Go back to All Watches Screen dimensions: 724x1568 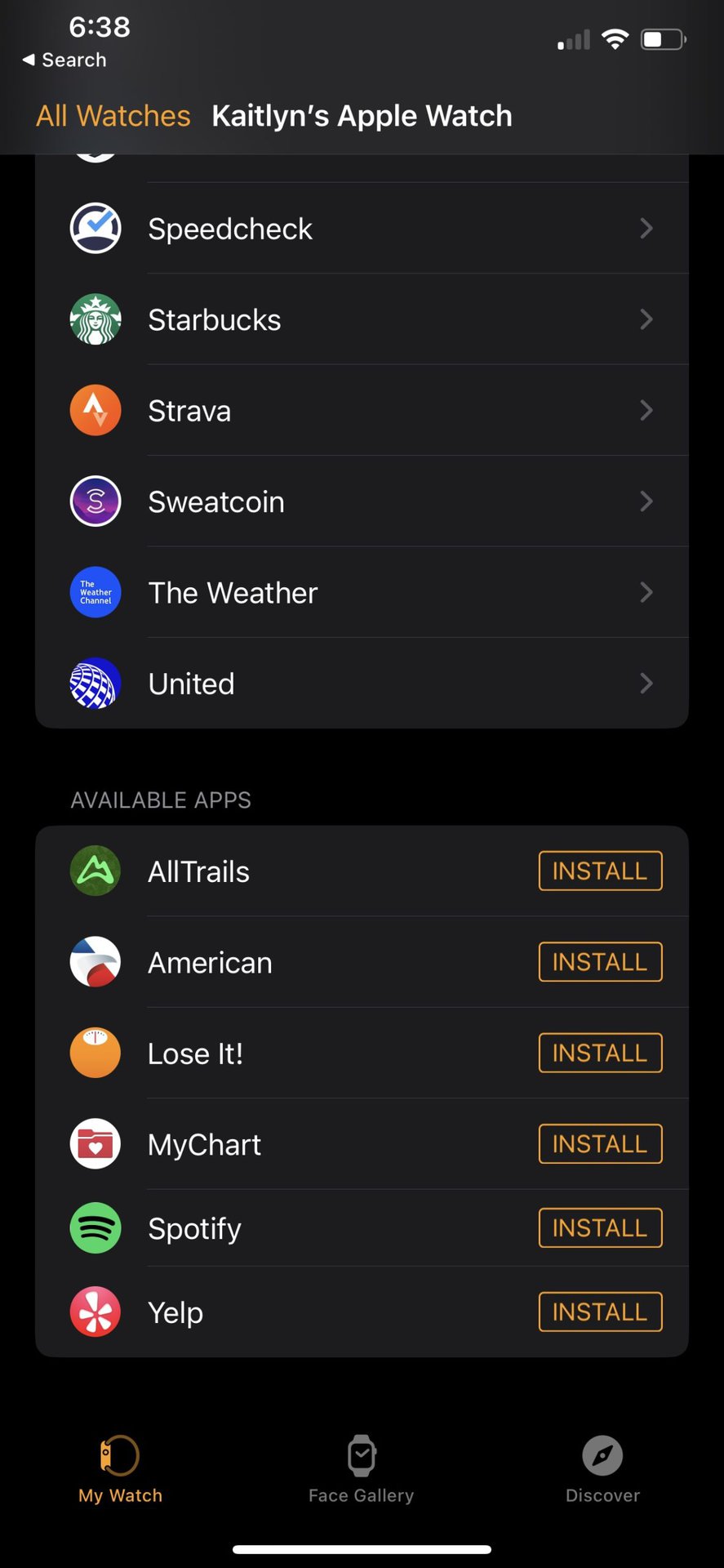pos(113,116)
